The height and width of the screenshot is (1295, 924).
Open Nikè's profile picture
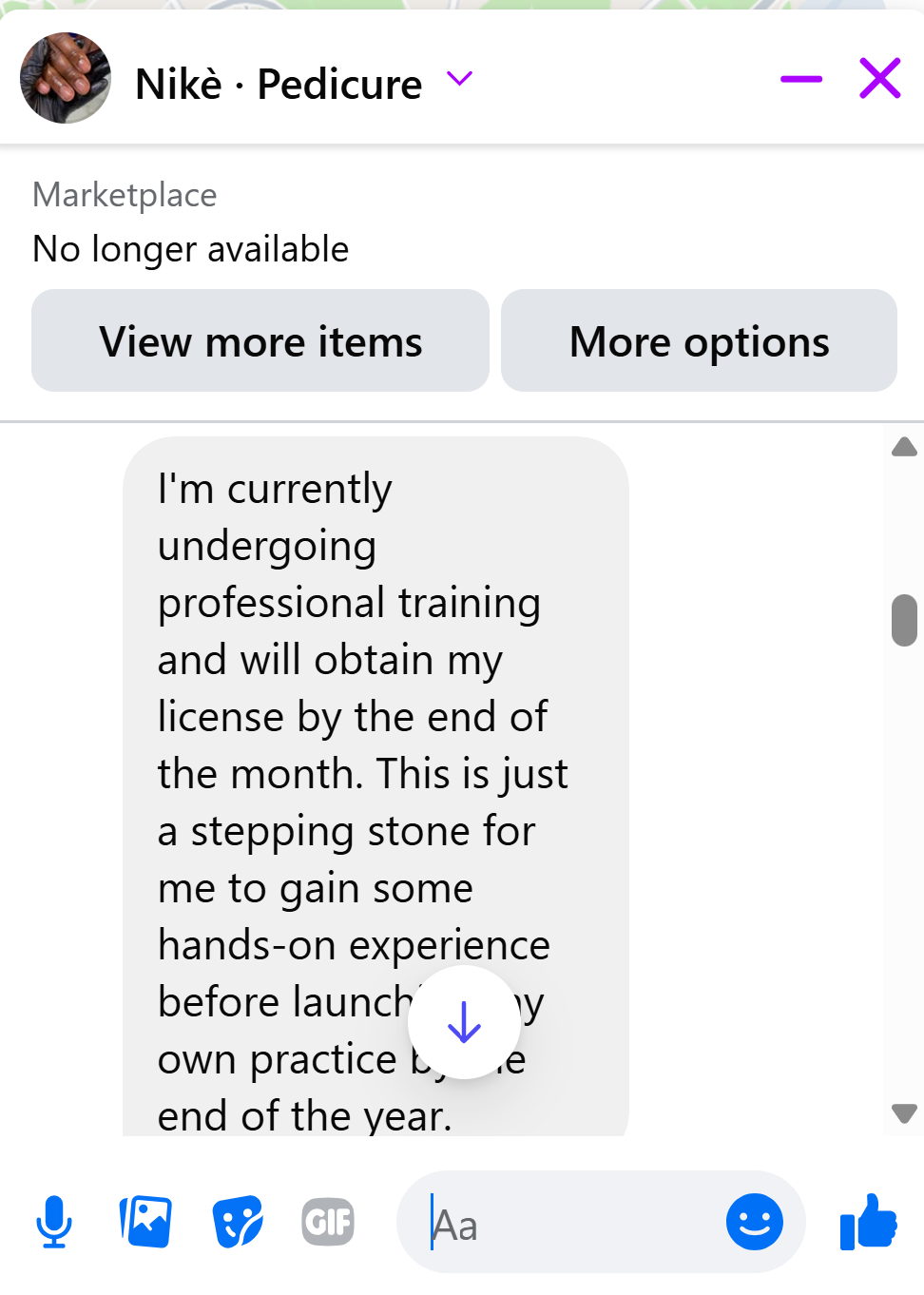pos(66,78)
